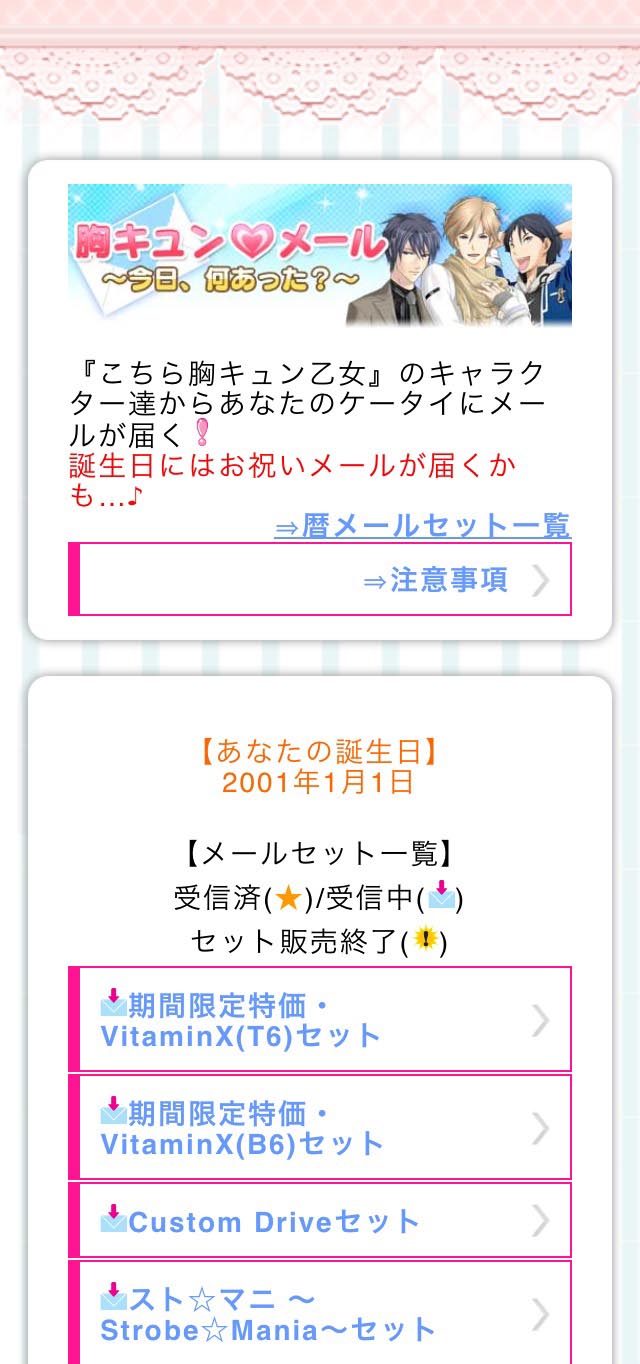
Task: Select the Custom Drive set row
Action: [320, 1220]
